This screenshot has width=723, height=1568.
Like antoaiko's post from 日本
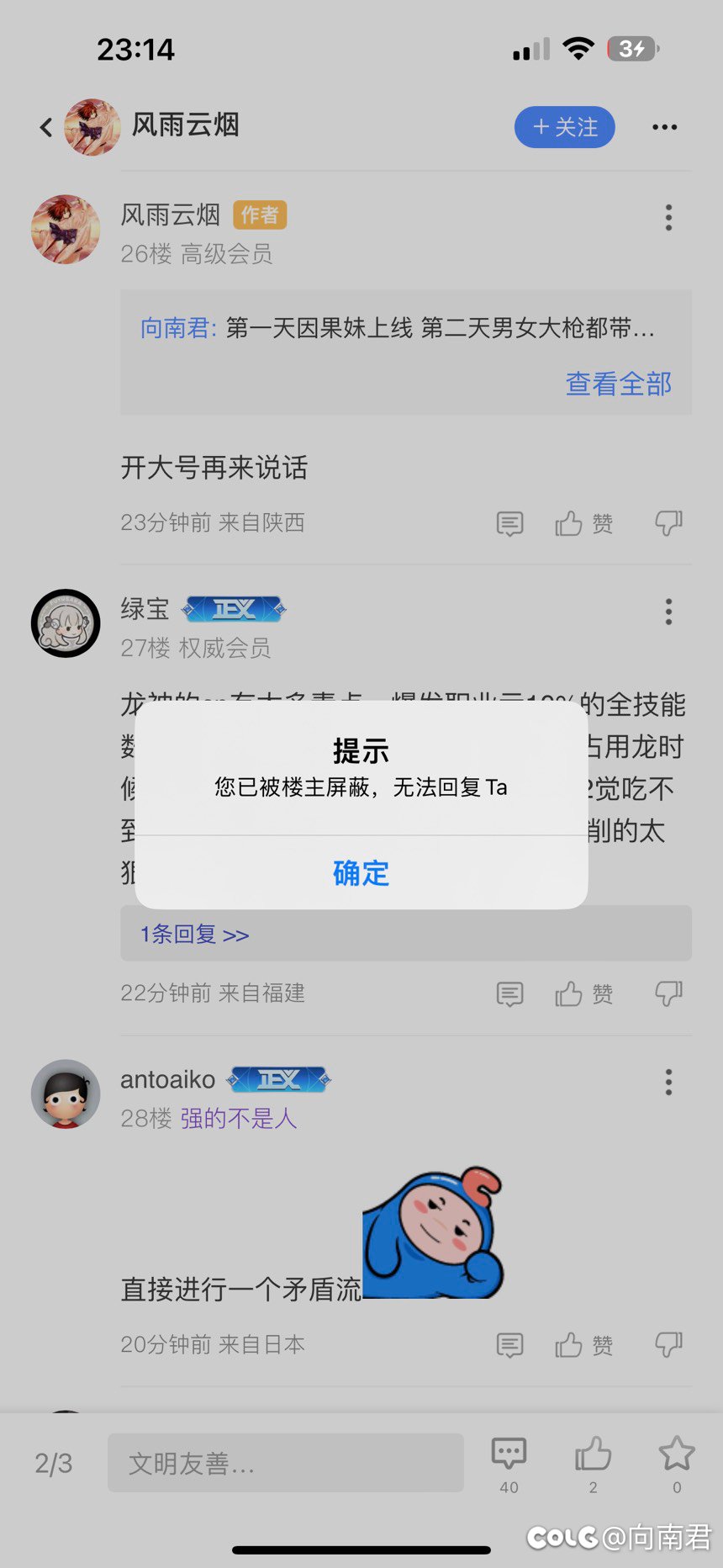pos(583,1345)
